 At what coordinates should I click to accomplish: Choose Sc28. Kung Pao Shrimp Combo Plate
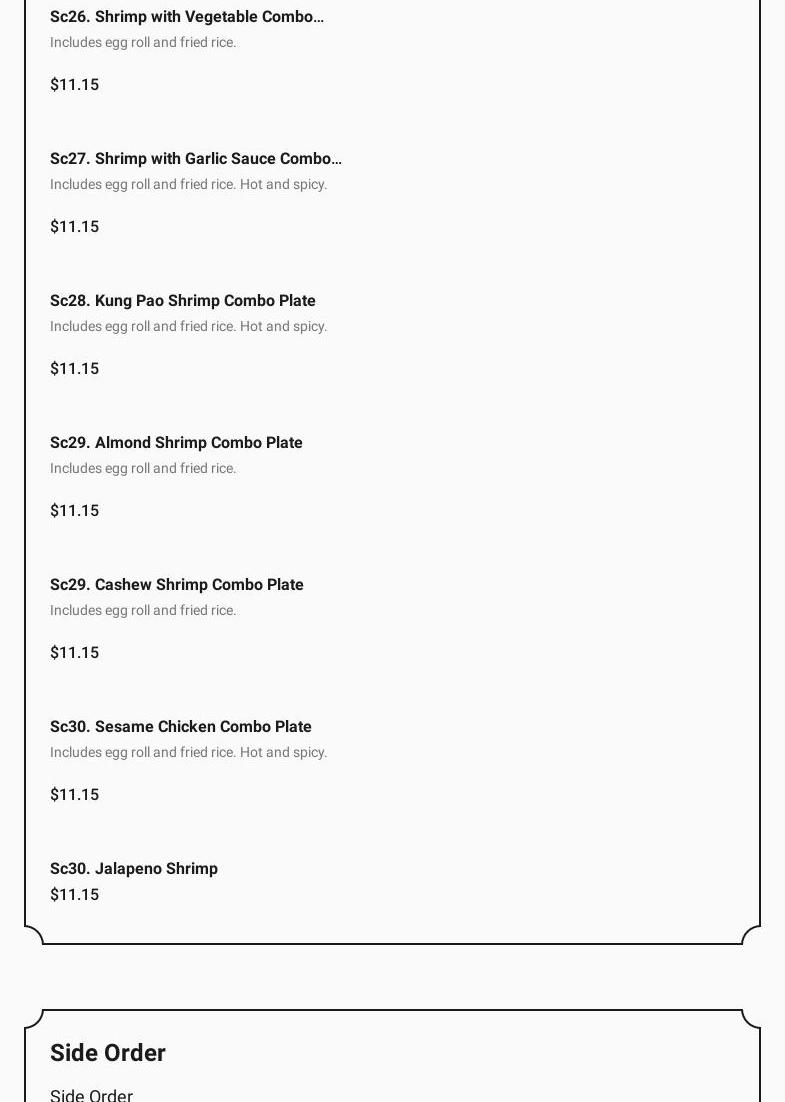click(x=183, y=301)
